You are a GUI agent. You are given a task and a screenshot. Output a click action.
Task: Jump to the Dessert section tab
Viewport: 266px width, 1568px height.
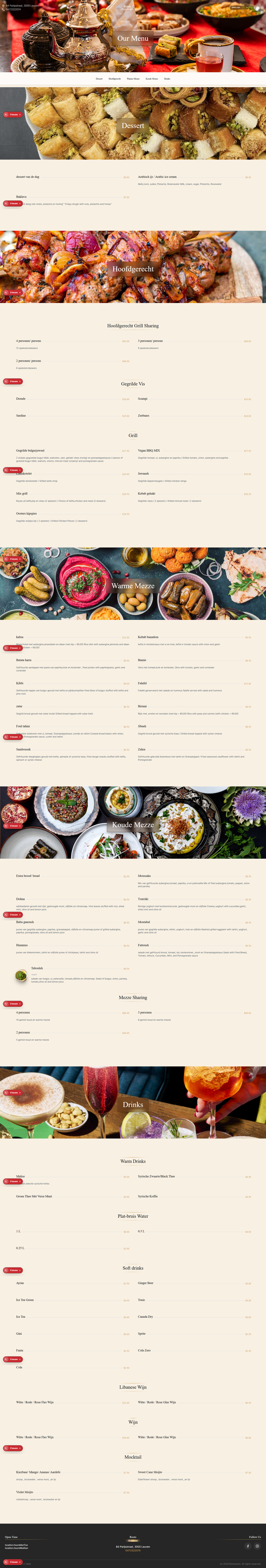(99, 79)
